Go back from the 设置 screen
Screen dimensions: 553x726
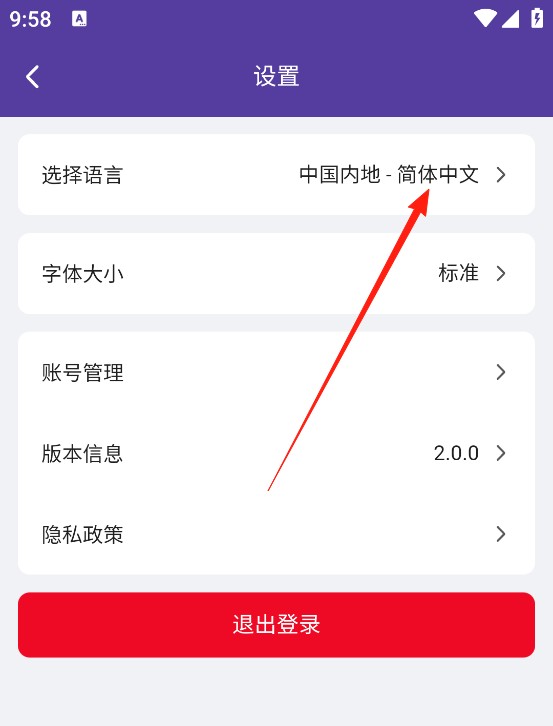[32, 76]
